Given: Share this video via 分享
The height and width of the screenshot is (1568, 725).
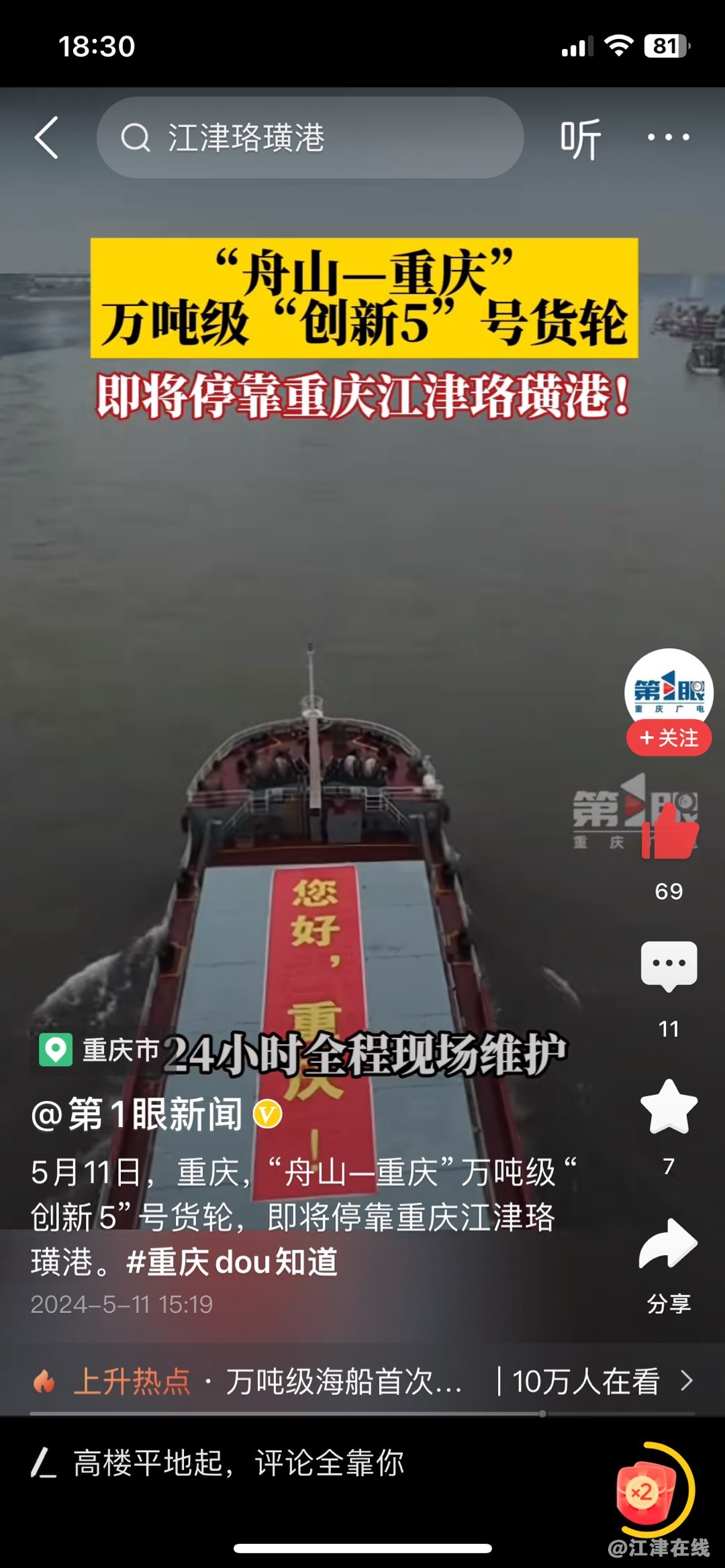Looking at the screenshot, I should [669, 1246].
